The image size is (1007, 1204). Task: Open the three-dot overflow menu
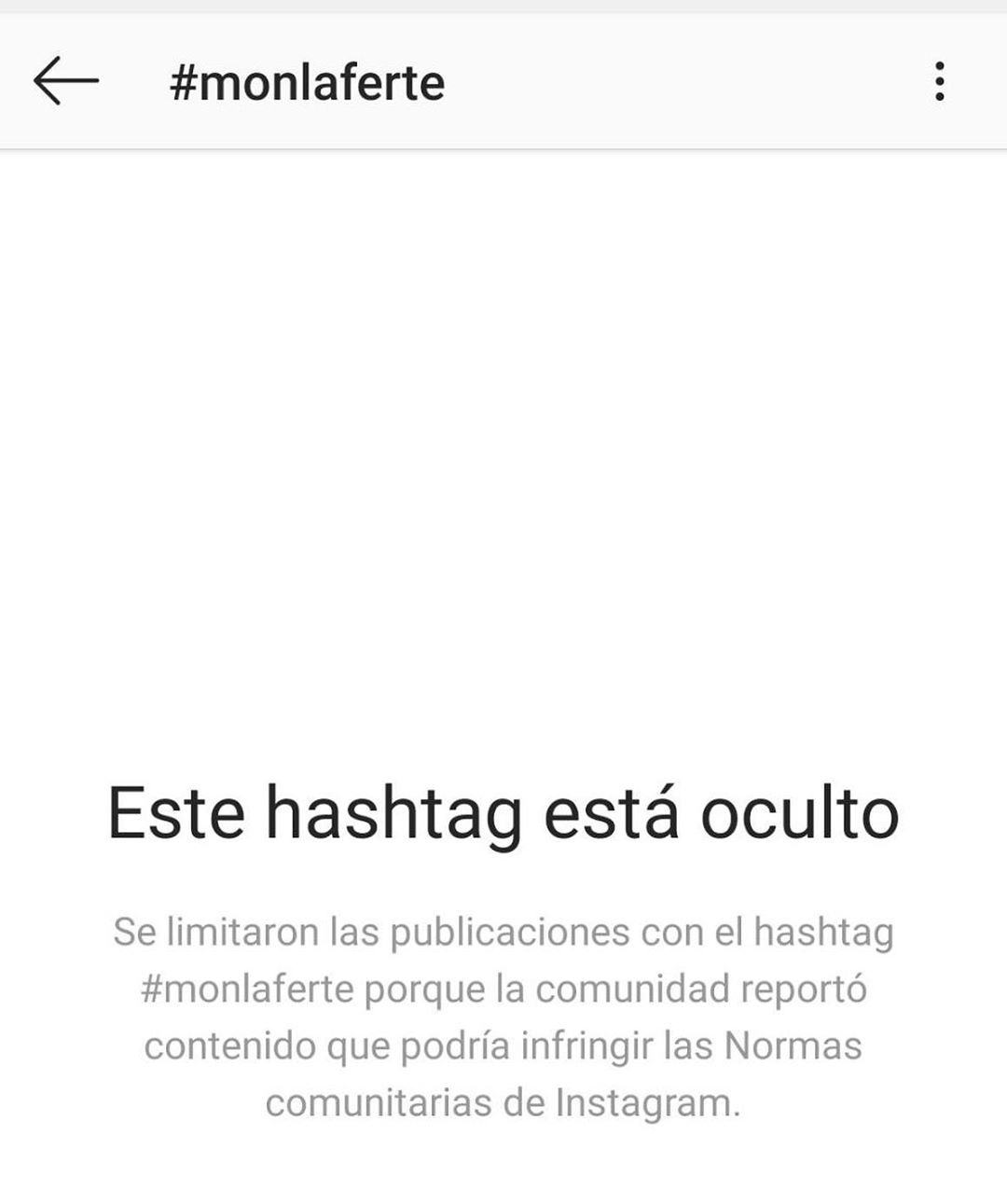coord(939,81)
